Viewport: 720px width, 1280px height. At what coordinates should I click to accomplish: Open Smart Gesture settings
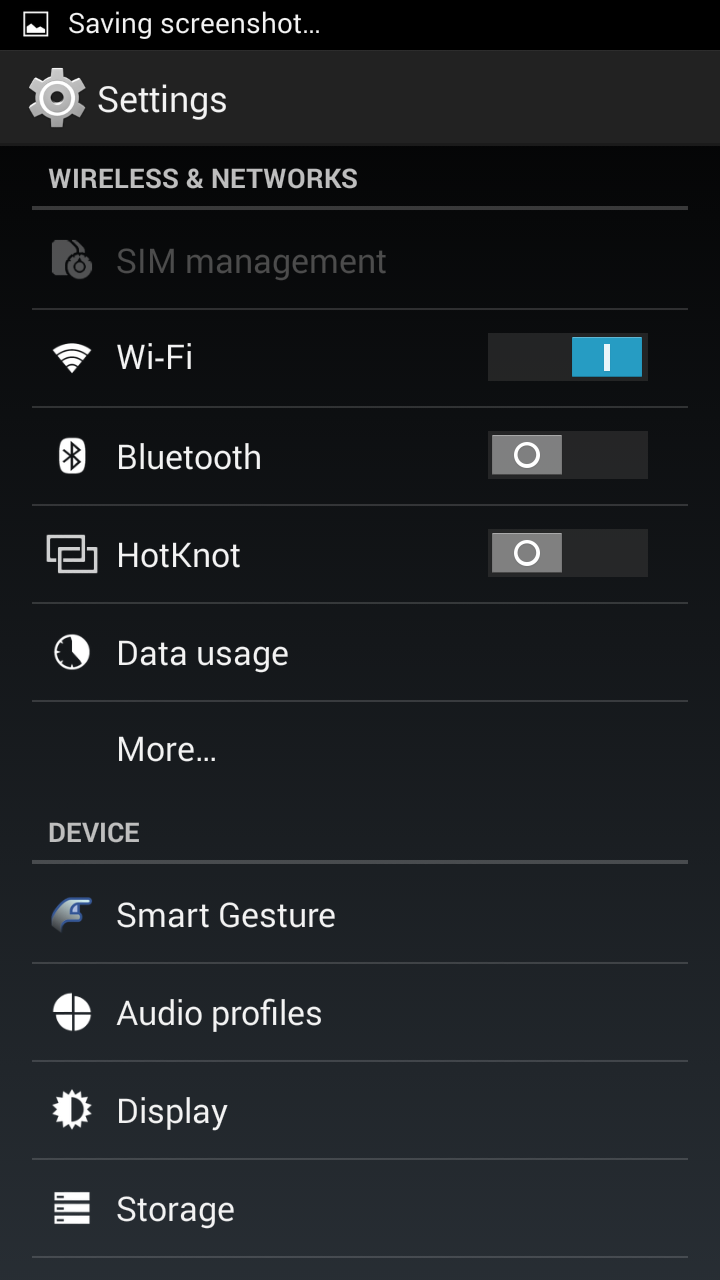click(x=360, y=914)
